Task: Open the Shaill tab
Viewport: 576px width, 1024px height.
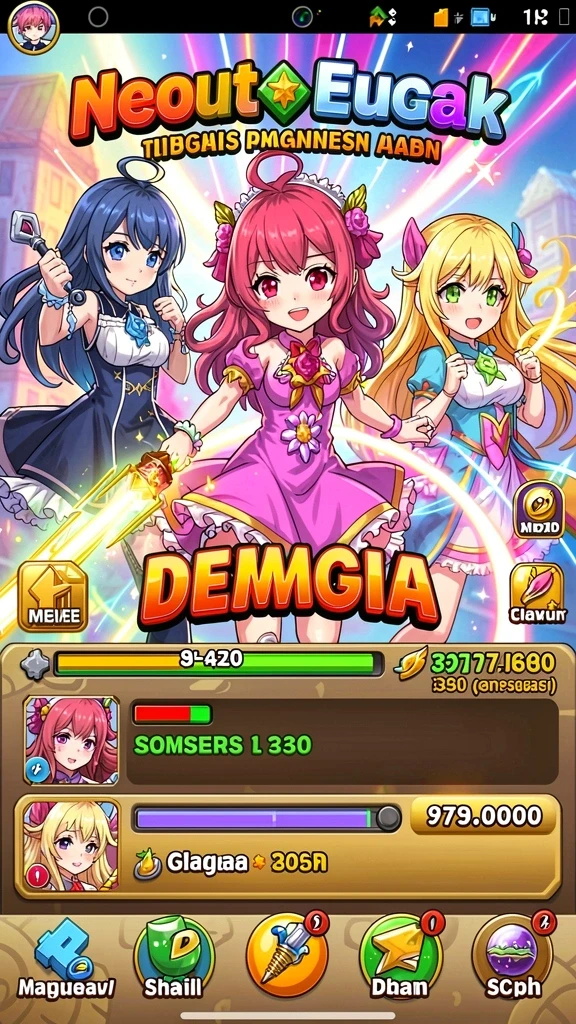Action: [x=173, y=959]
